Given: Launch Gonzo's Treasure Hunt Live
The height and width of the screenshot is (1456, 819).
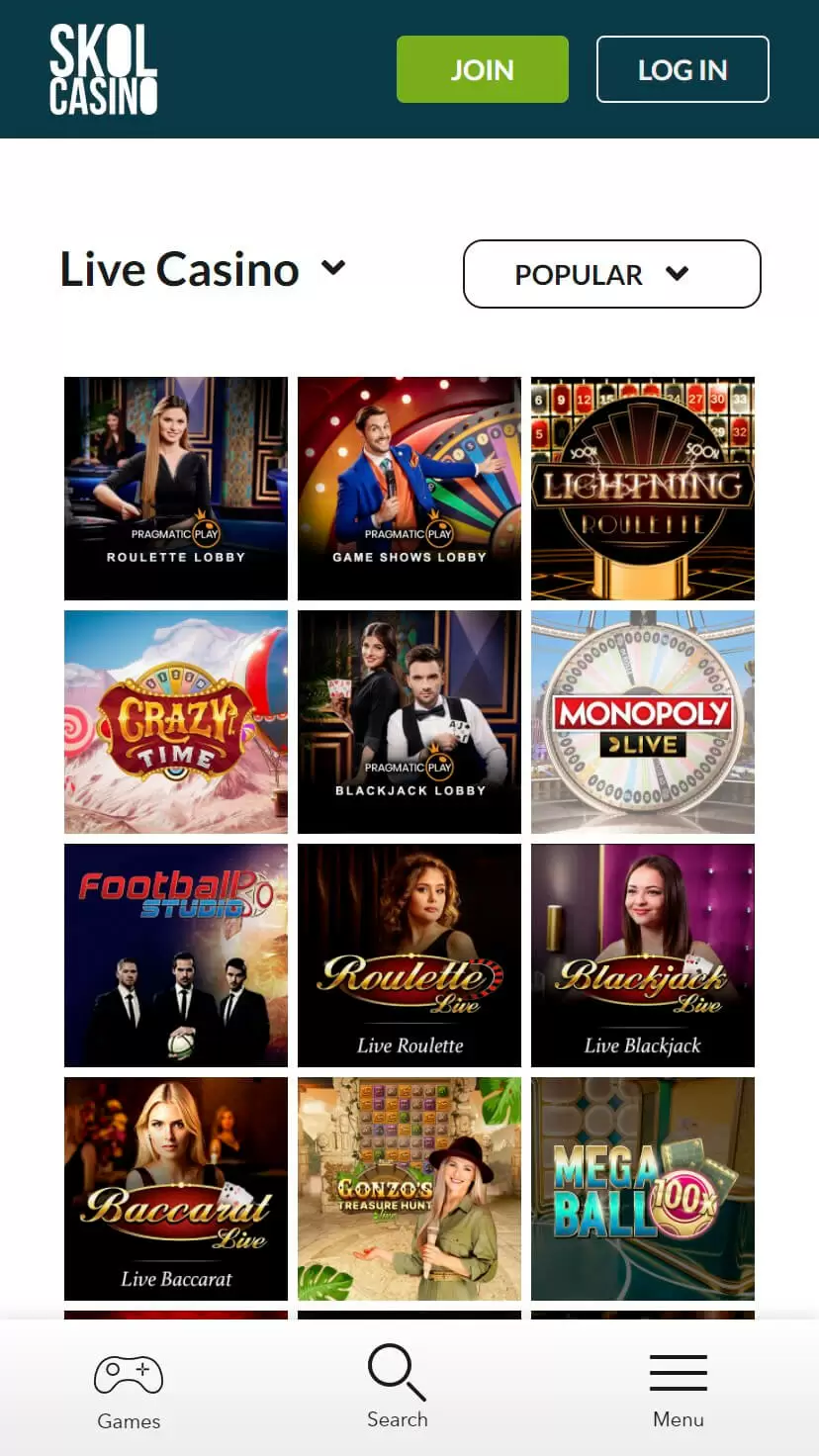Looking at the screenshot, I should [x=409, y=1188].
